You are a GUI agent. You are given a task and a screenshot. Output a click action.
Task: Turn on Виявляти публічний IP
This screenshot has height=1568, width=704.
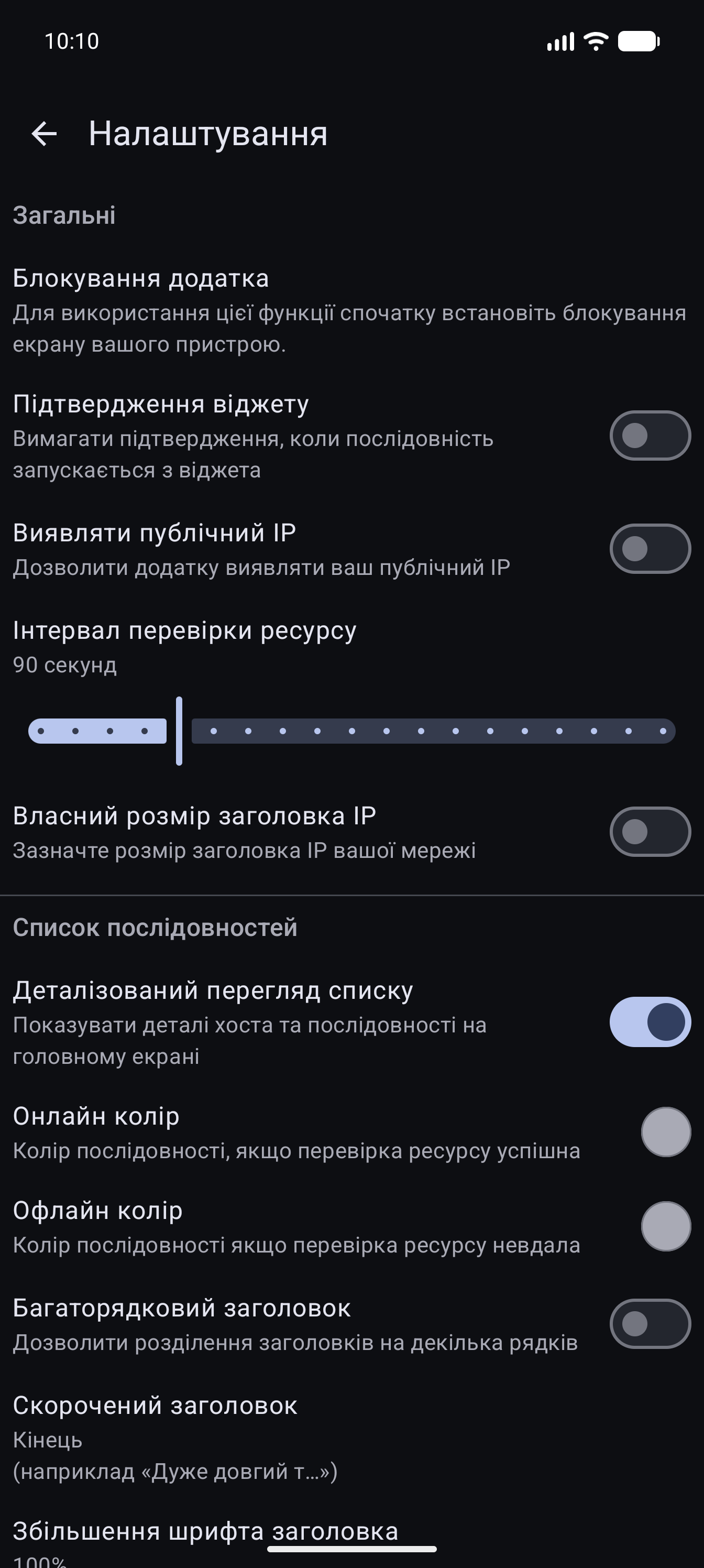pos(650,549)
